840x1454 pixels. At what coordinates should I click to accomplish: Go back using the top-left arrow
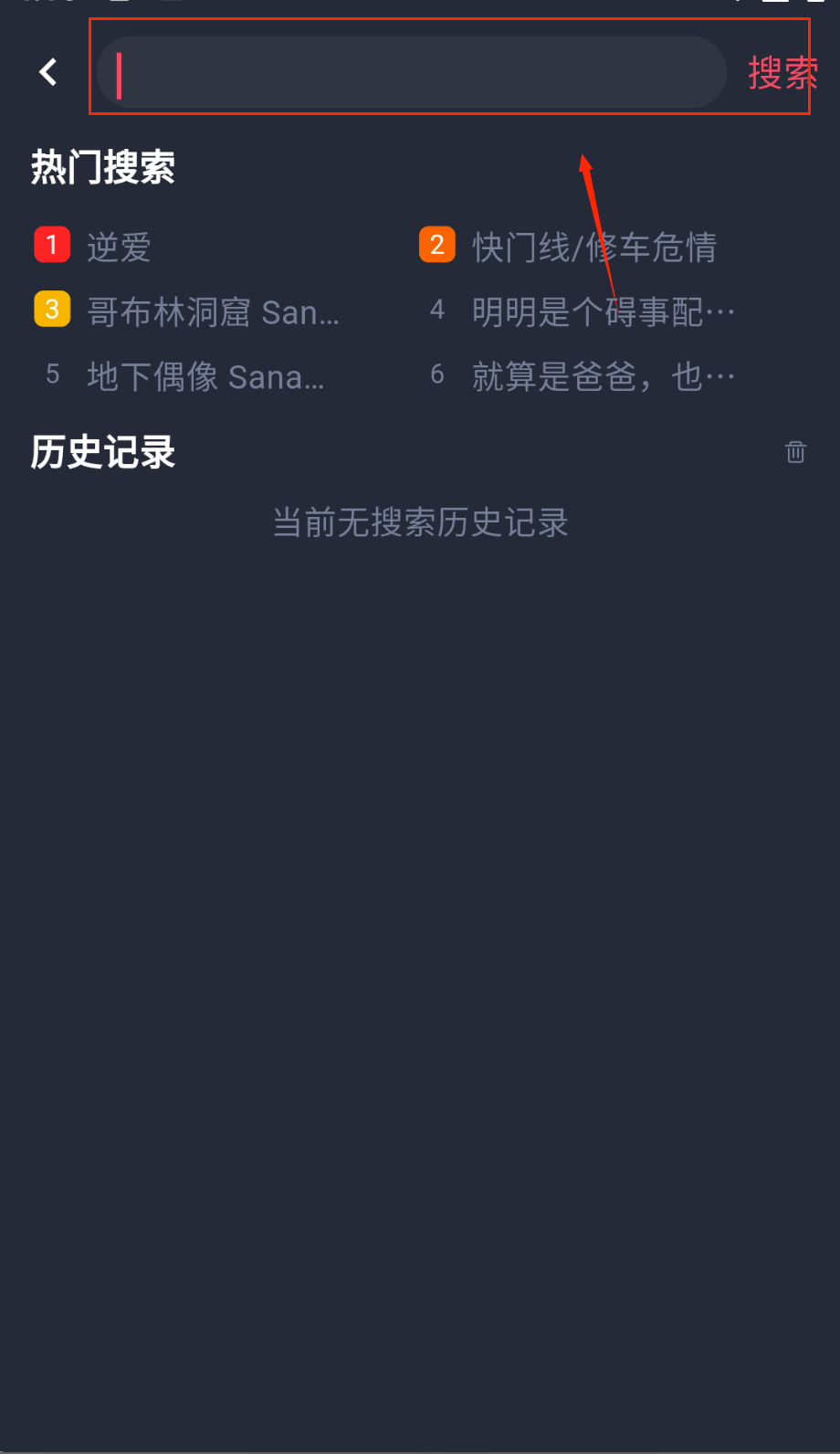click(x=48, y=72)
